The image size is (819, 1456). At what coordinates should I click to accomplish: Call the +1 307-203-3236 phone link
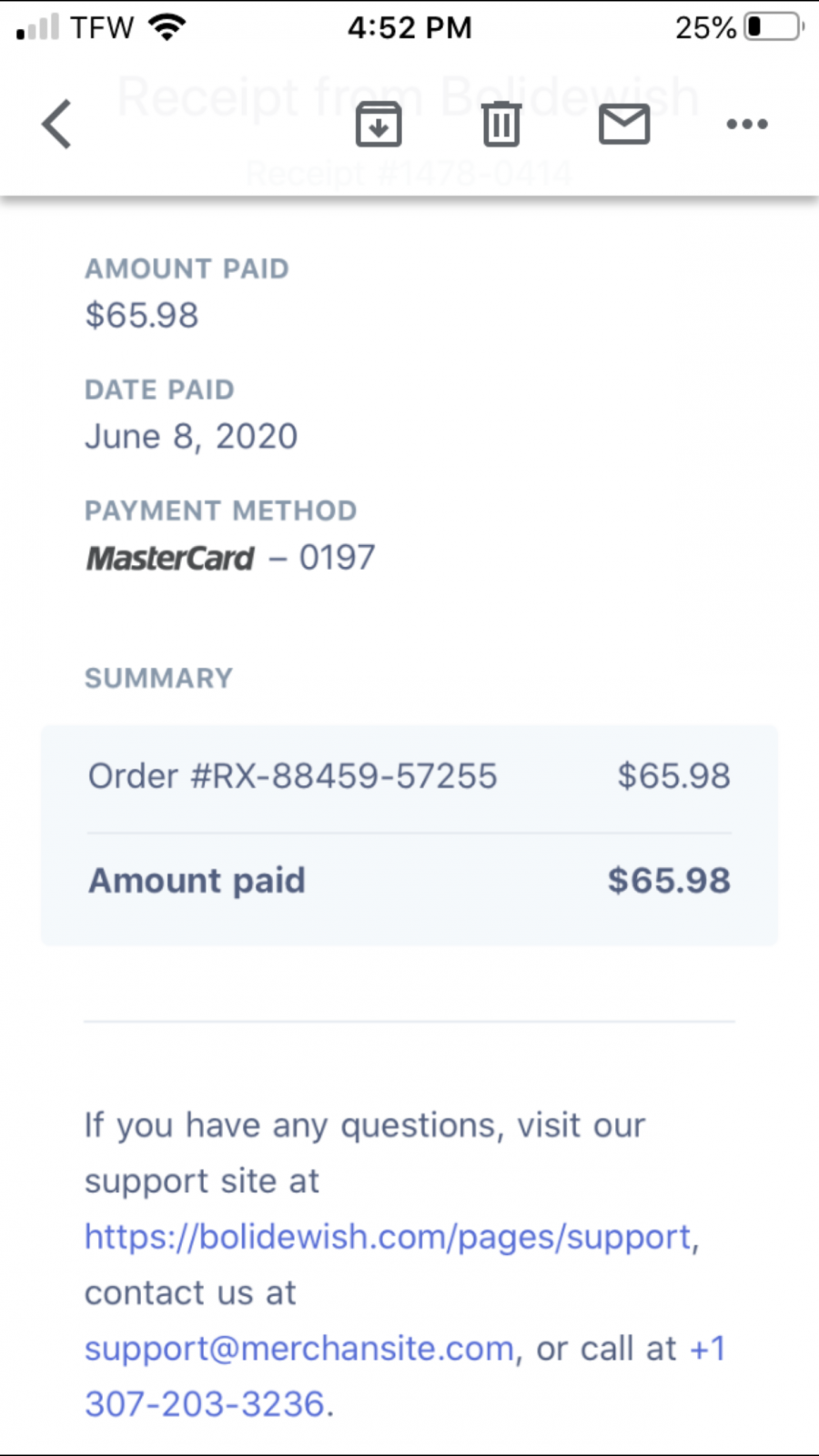tap(405, 1376)
